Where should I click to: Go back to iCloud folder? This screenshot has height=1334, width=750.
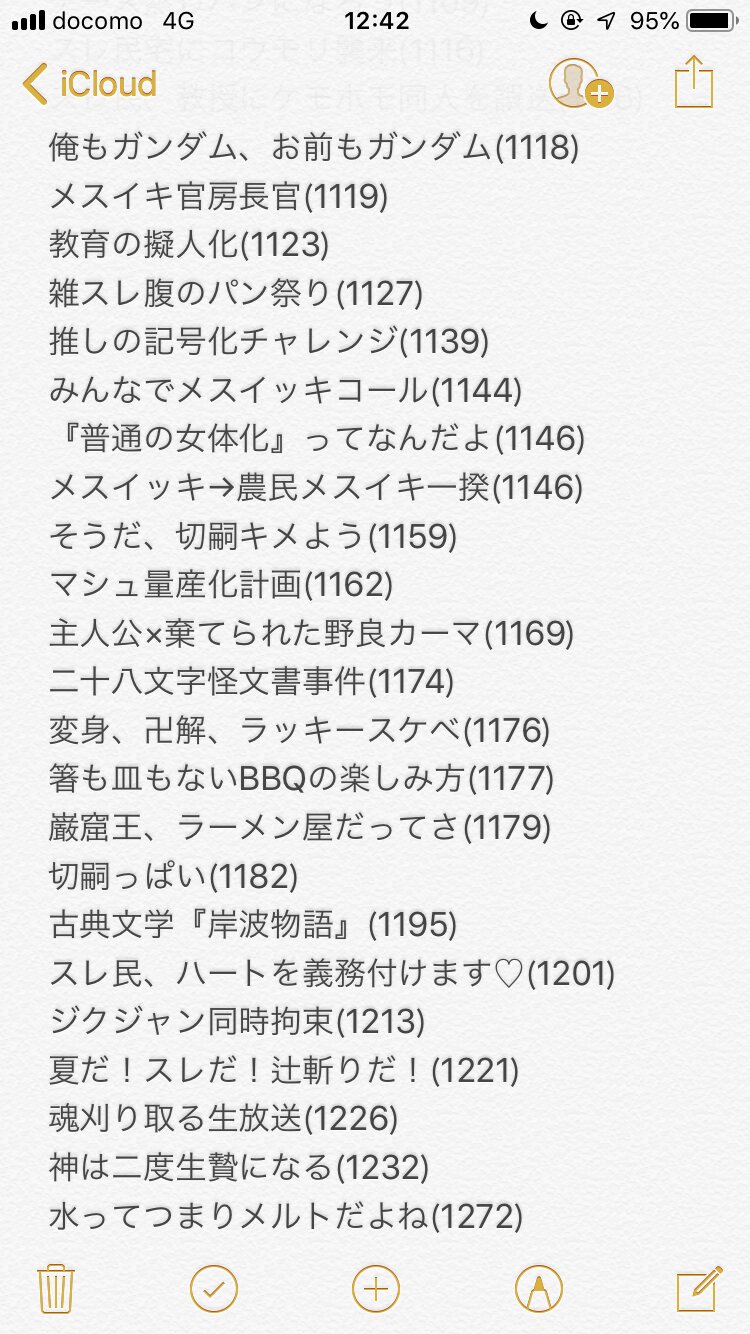click(90, 84)
